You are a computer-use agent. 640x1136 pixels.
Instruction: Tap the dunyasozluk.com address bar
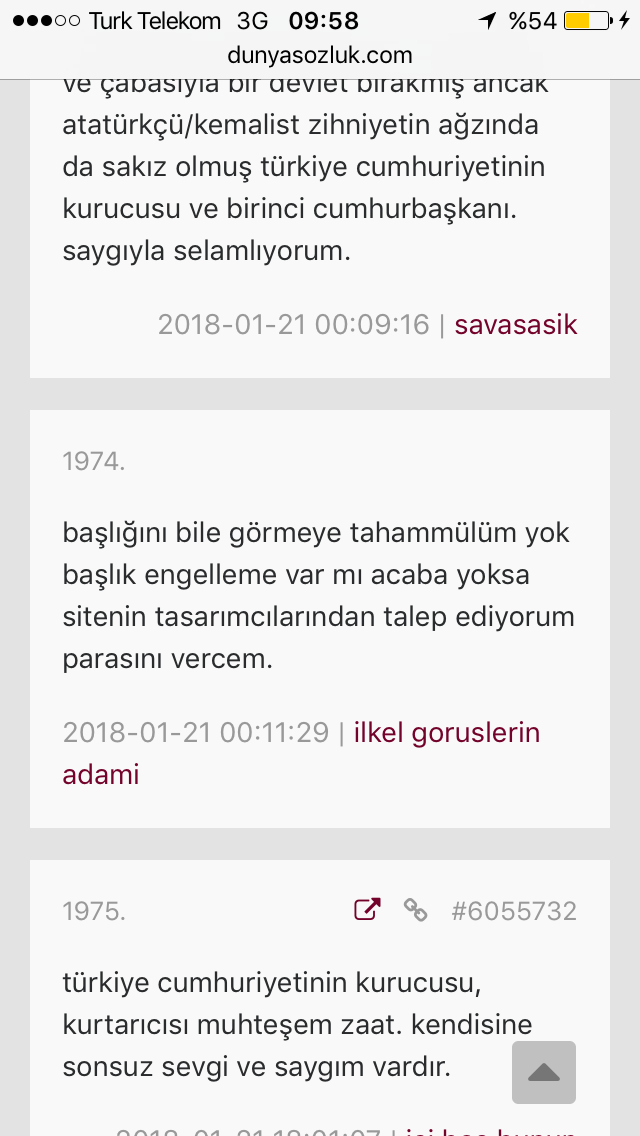click(x=320, y=55)
